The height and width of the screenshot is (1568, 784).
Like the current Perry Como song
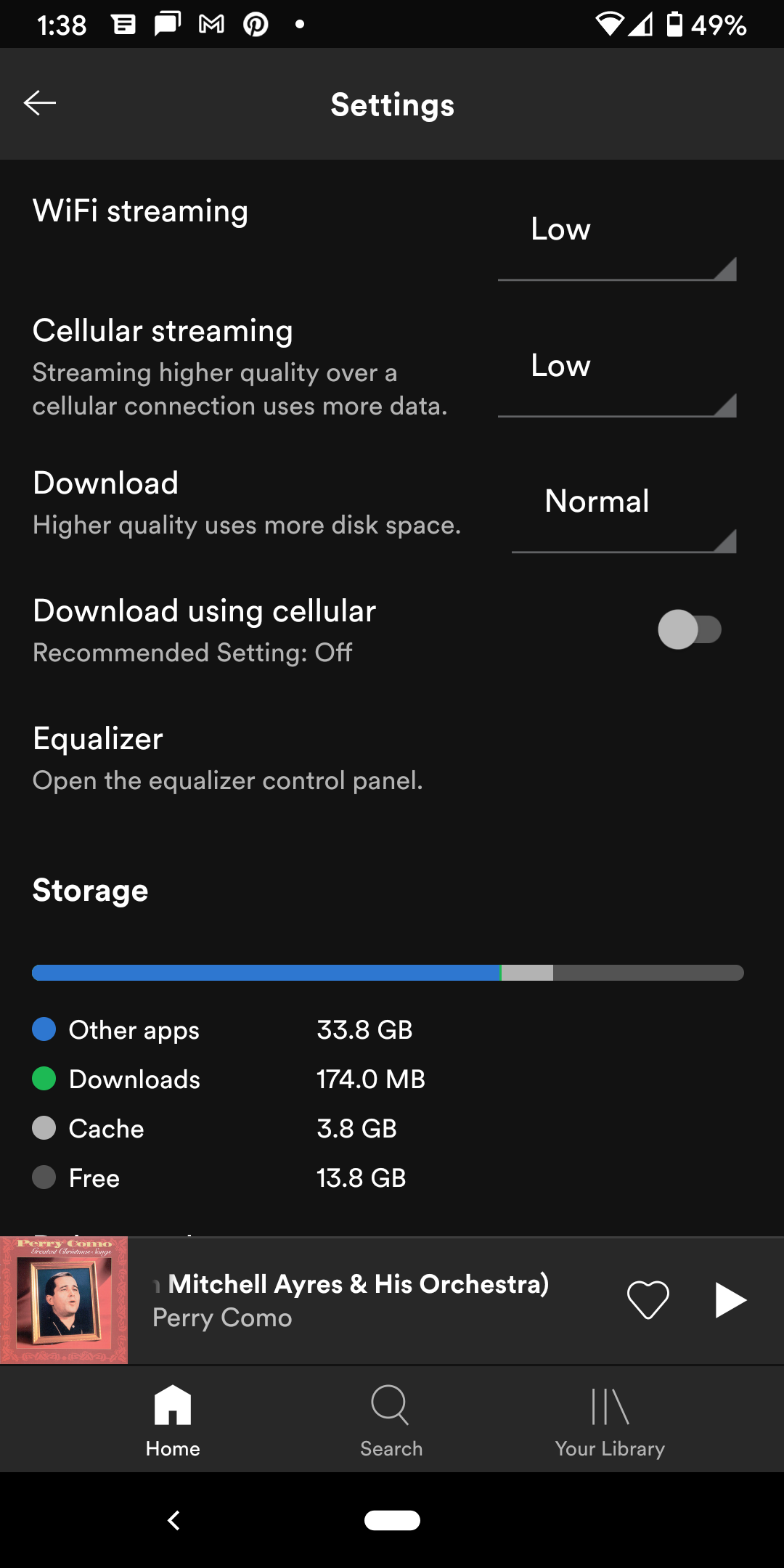click(648, 1299)
